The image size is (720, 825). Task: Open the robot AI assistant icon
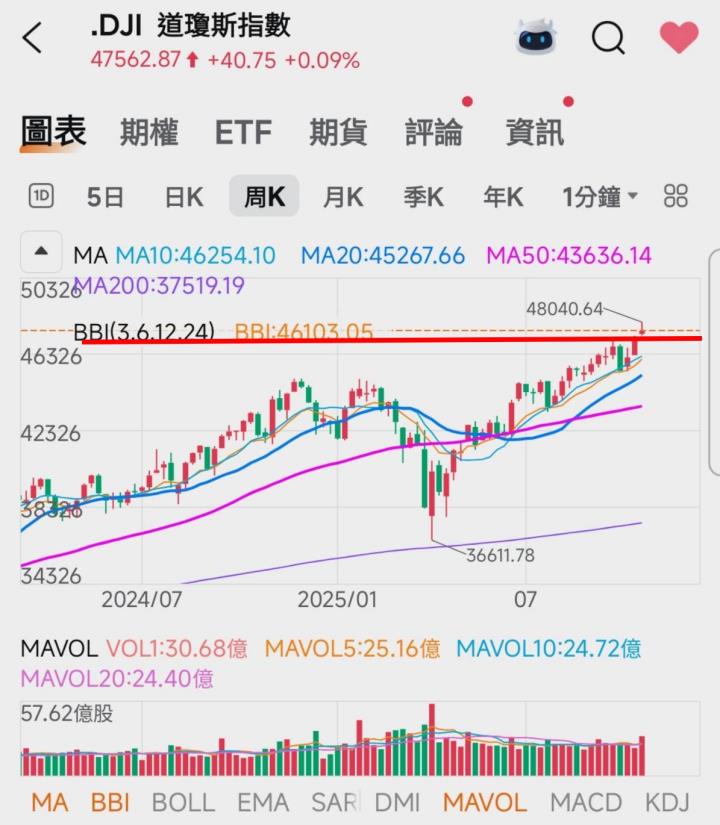pyautogui.click(x=536, y=38)
